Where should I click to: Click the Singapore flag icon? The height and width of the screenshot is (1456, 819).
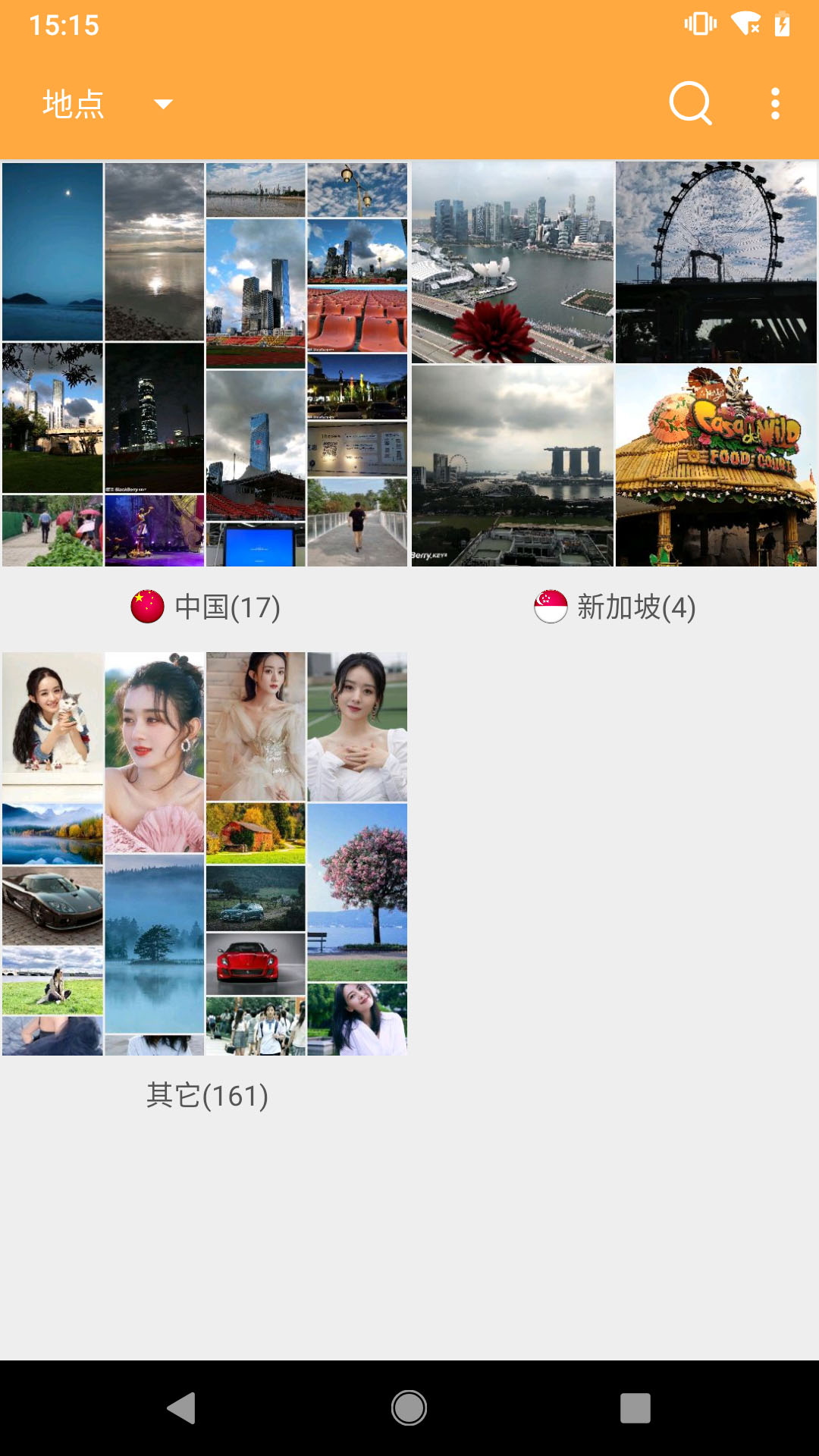coord(549,605)
